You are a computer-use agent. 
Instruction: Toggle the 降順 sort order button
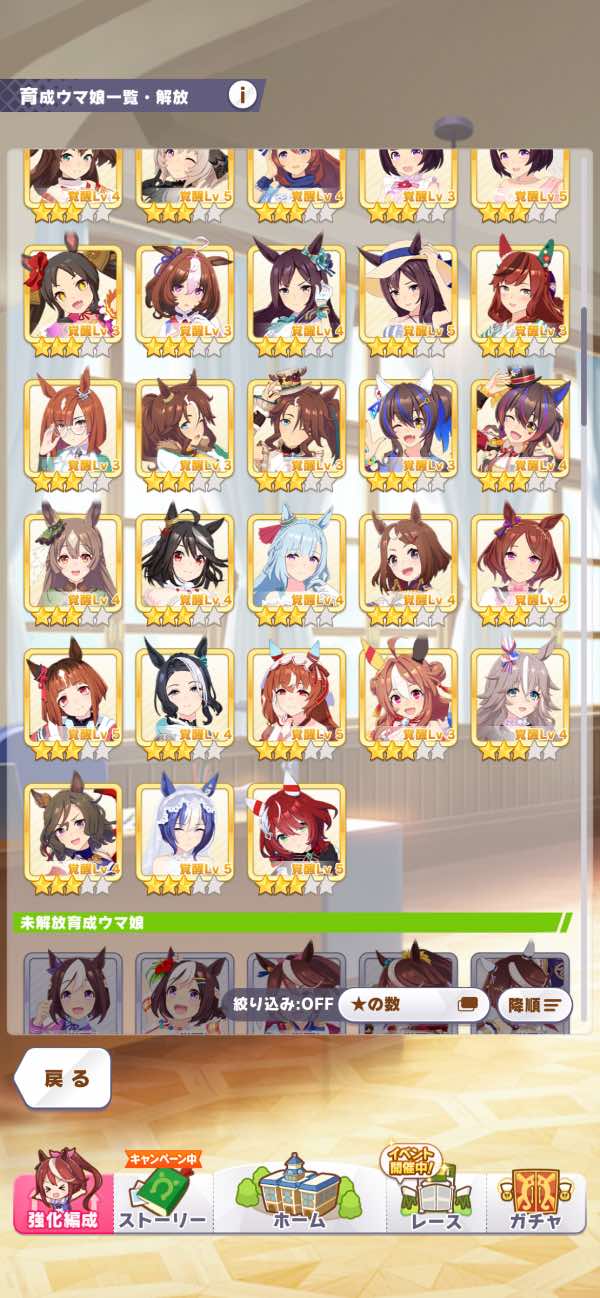point(535,1004)
